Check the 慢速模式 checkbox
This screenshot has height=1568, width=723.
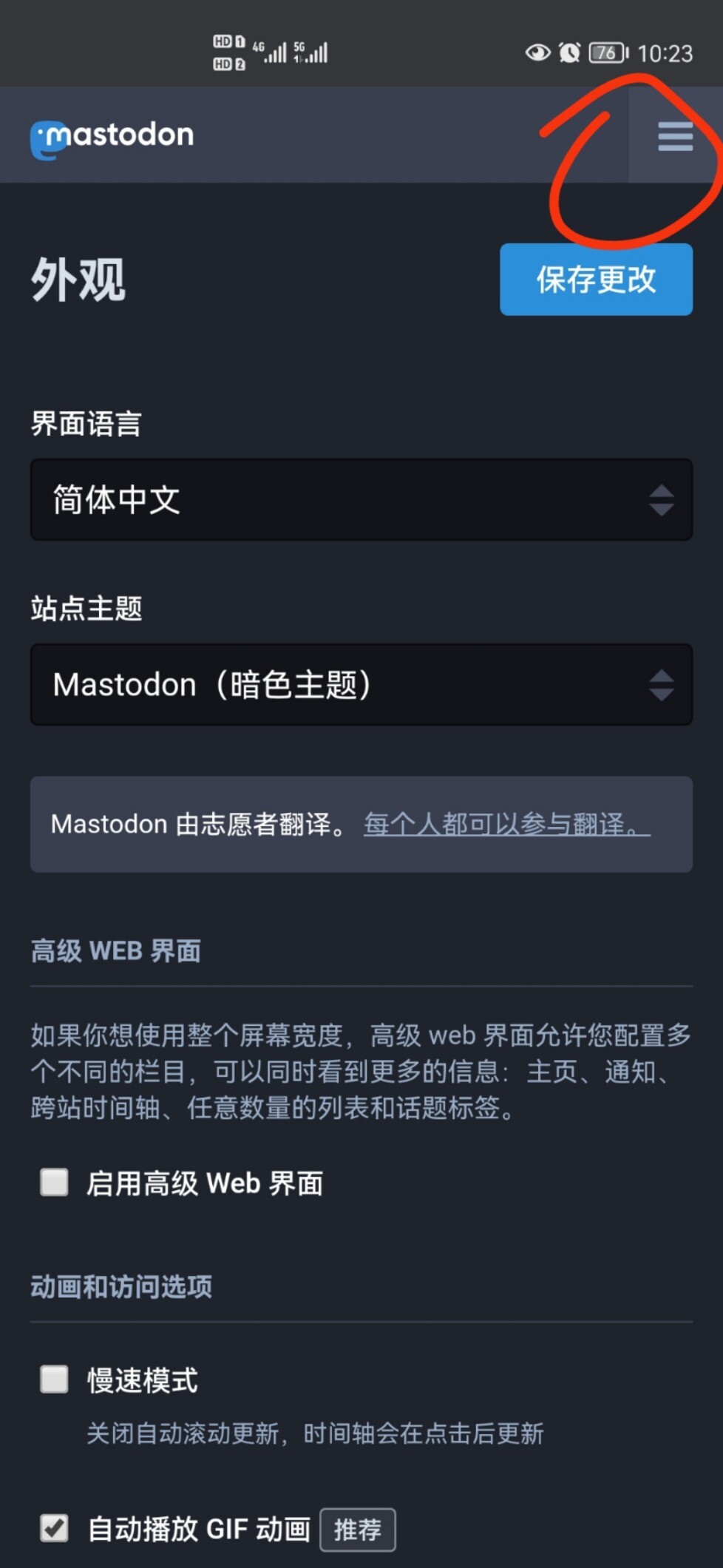click(x=55, y=1379)
